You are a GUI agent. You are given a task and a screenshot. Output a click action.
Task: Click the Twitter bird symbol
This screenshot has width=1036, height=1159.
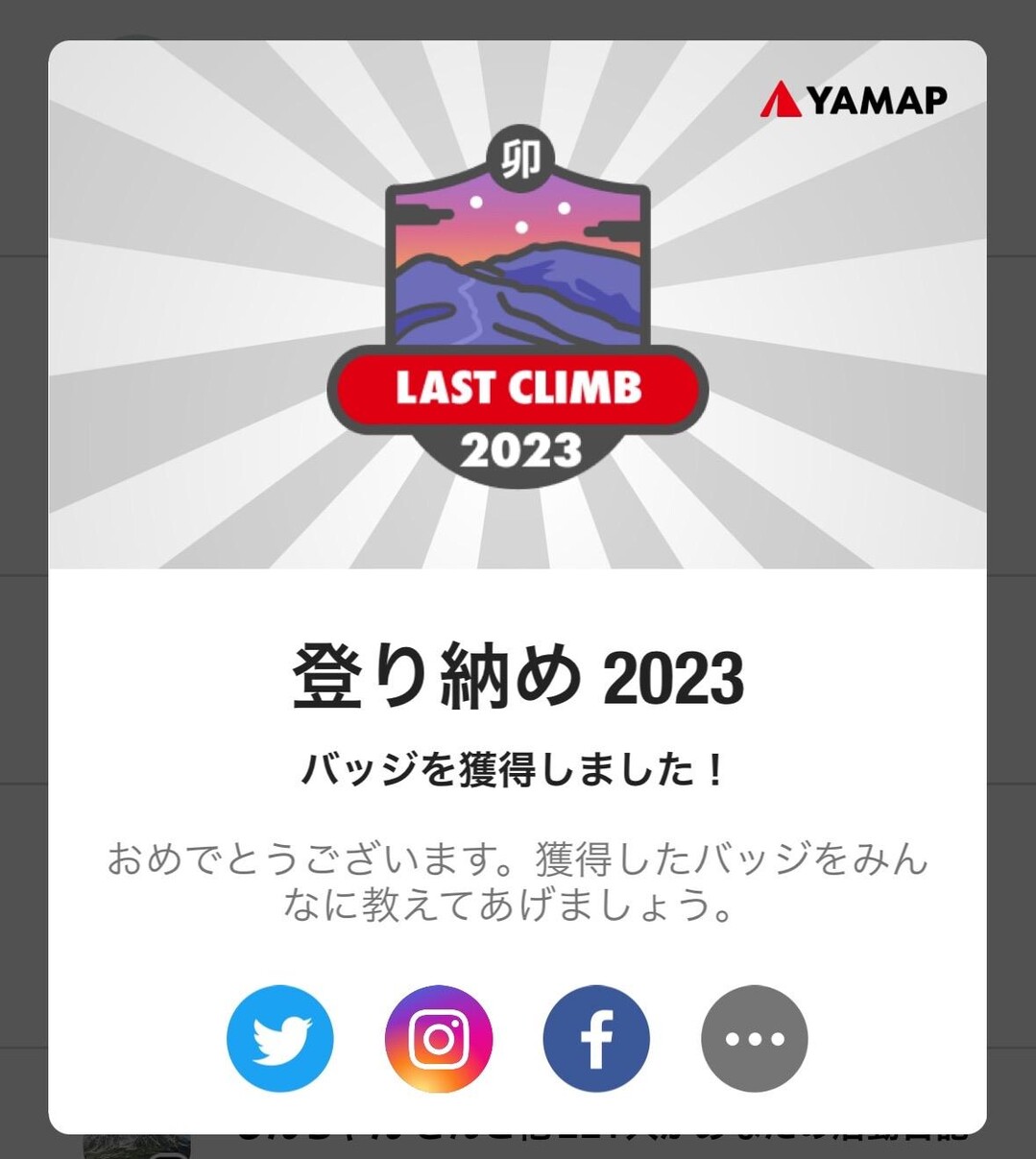point(279,1039)
